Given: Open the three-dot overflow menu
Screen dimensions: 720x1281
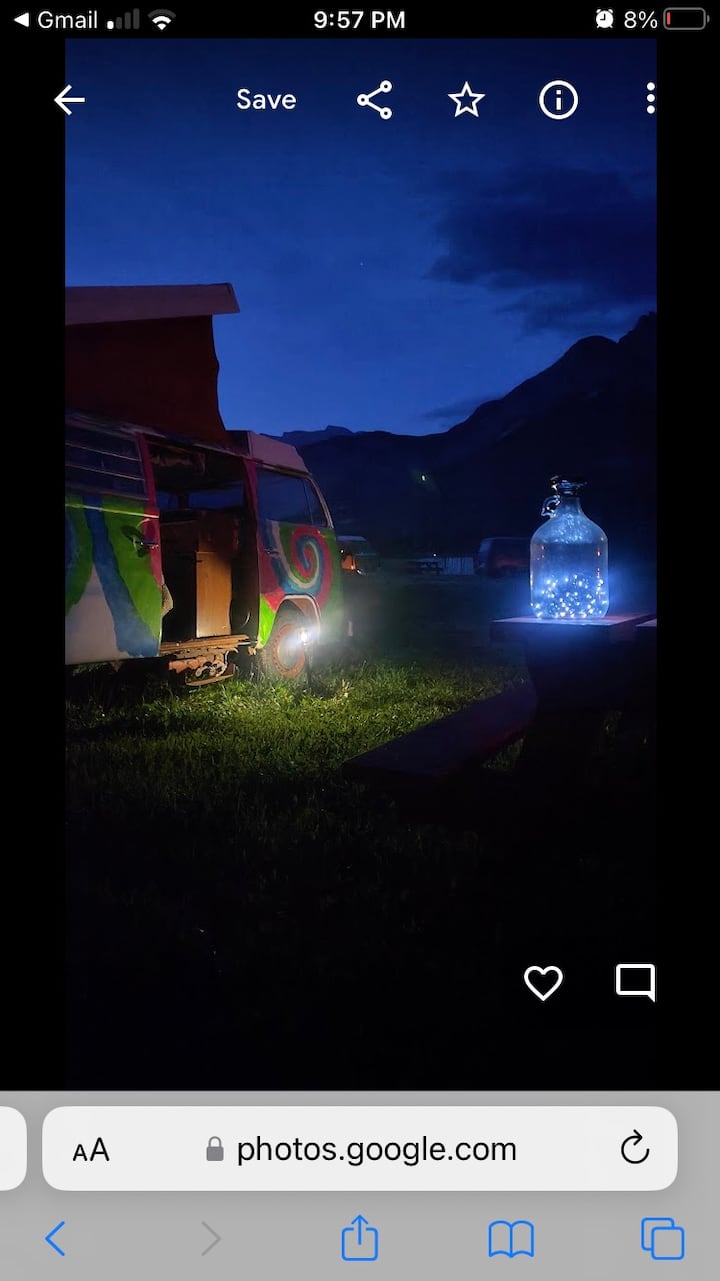Looking at the screenshot, I should (650, 99).
